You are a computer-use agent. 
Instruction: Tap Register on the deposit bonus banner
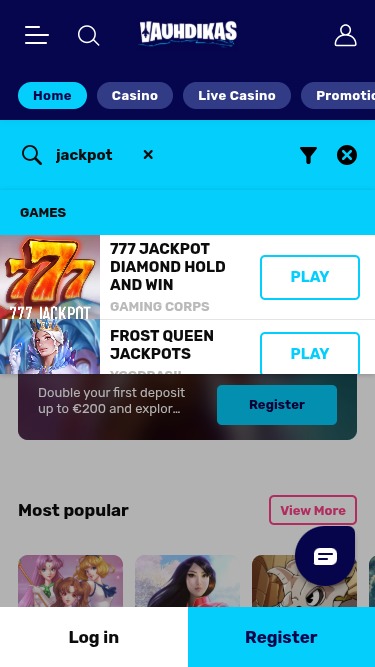point(277,405)
